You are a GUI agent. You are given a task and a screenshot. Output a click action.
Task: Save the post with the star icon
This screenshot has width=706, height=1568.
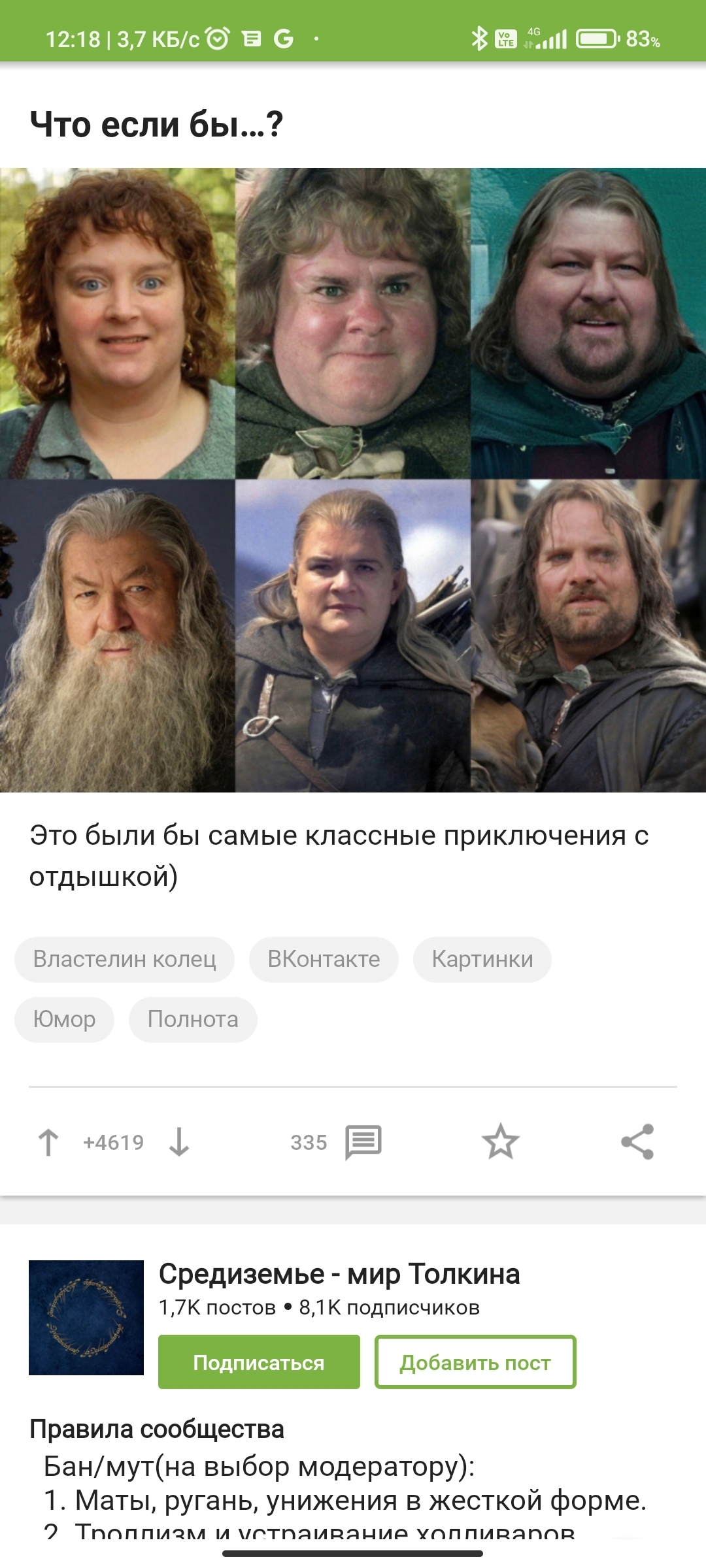click(500, 1142)
